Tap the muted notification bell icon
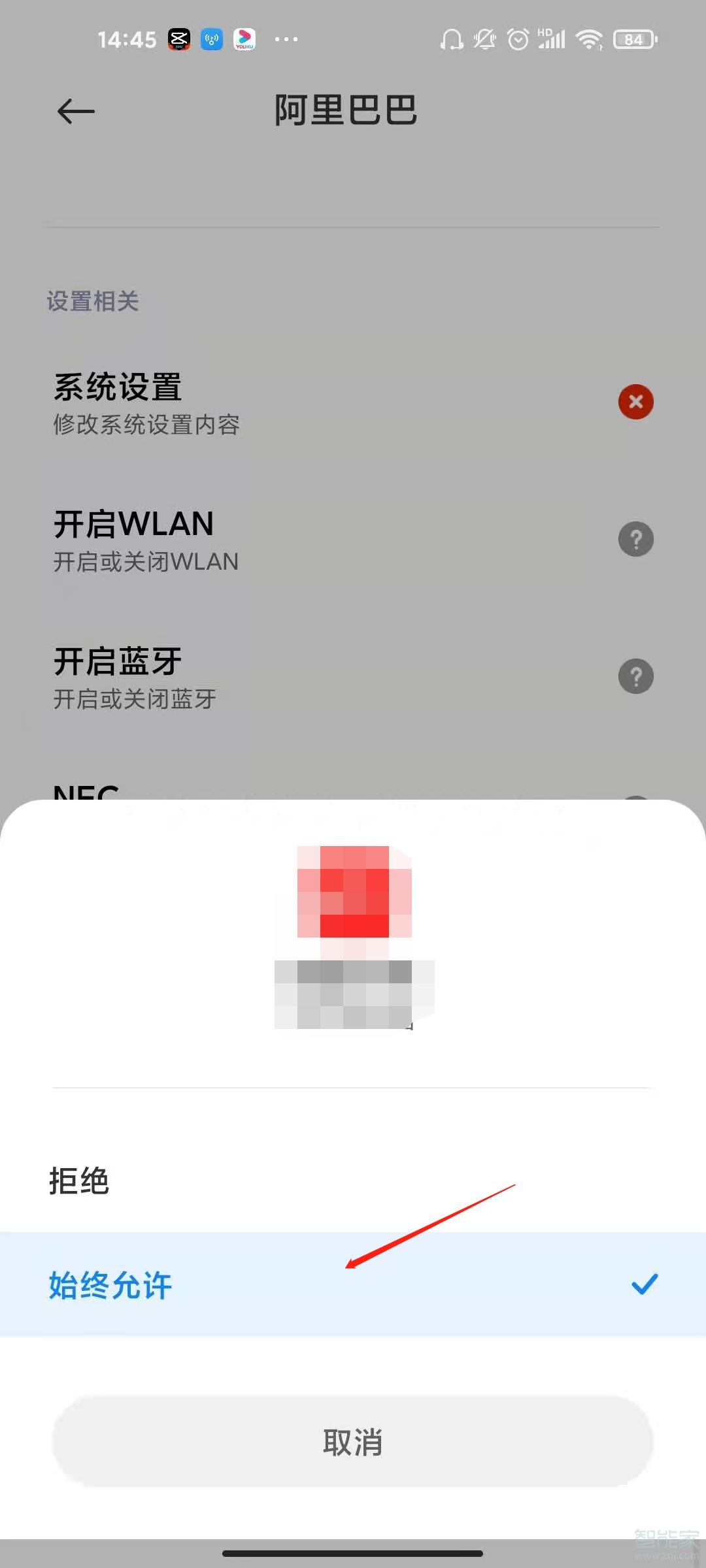706x1568 pixels. pyautogui.click(x=484, y=39)
